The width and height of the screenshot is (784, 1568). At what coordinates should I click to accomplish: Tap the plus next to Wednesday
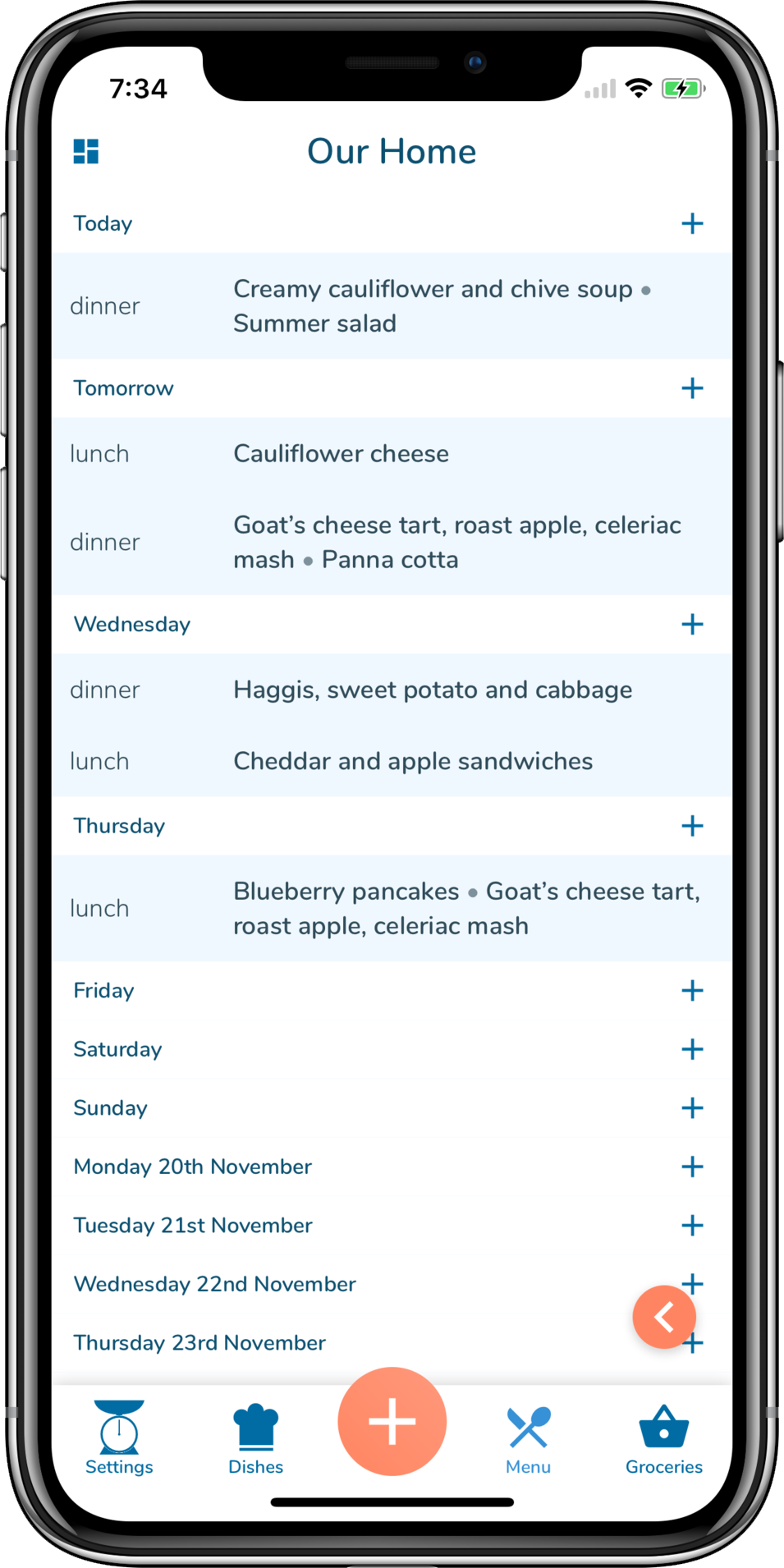pos(692,624)
